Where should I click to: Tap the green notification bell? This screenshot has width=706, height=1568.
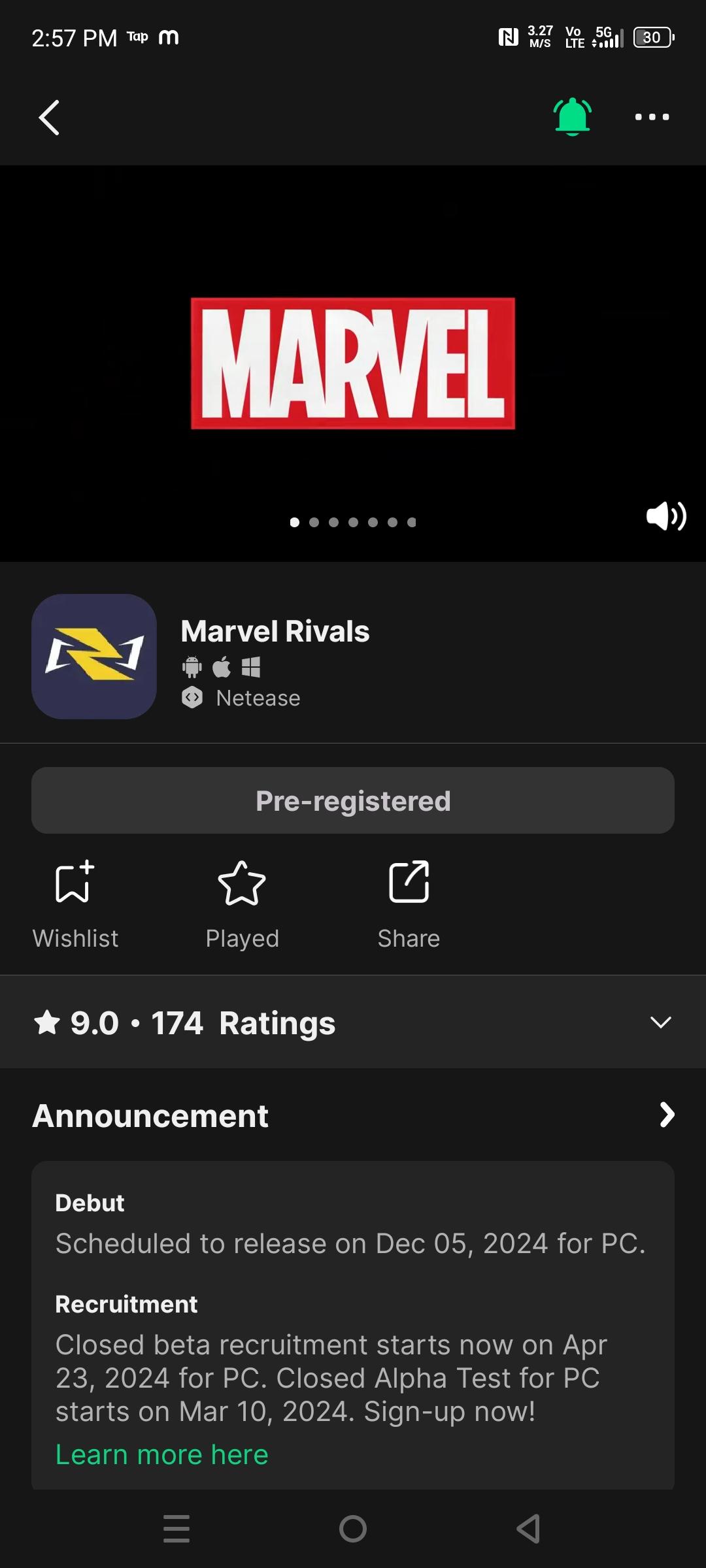[573, 117]
